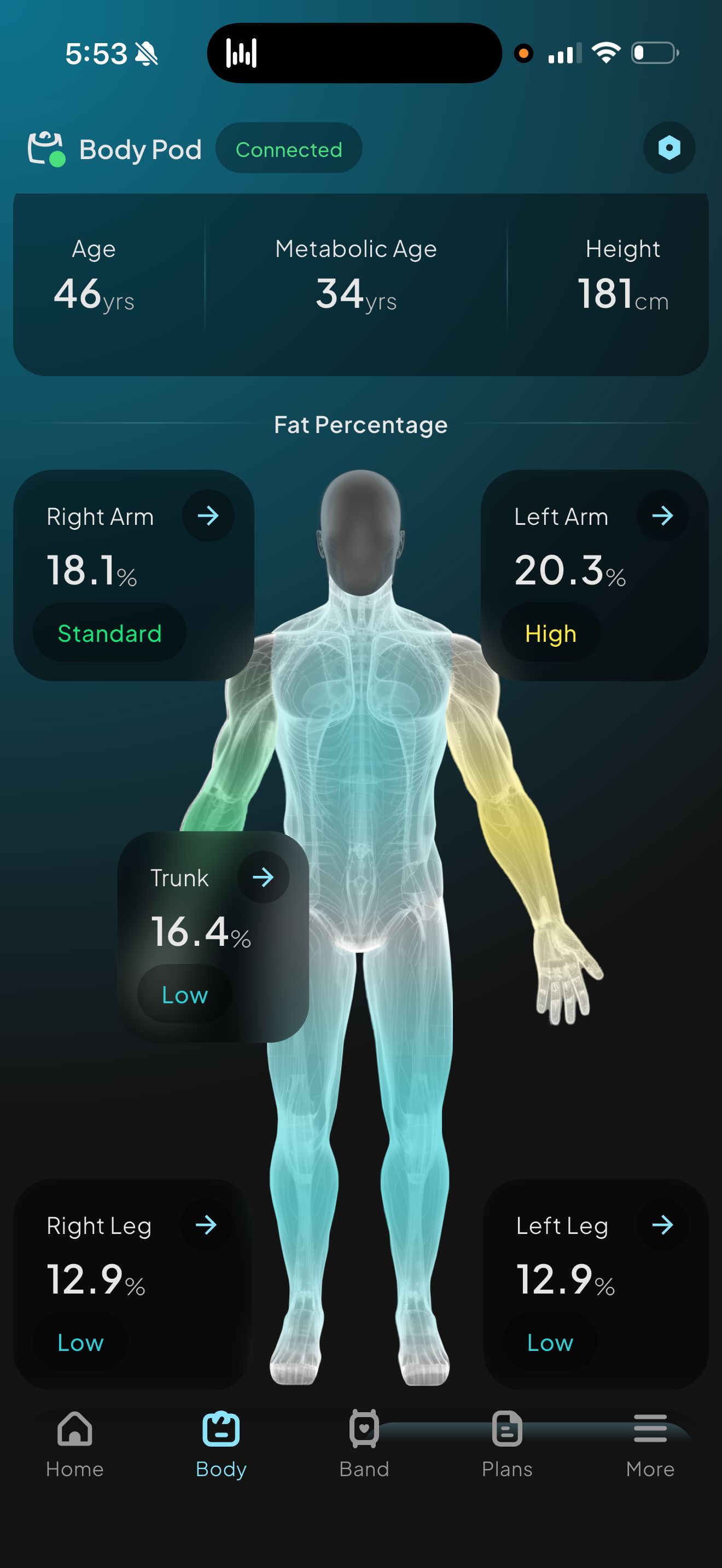Open the Plans tab
Image resolution: width=722 pixels, height=1568 pixels.
coord(507,1444)
